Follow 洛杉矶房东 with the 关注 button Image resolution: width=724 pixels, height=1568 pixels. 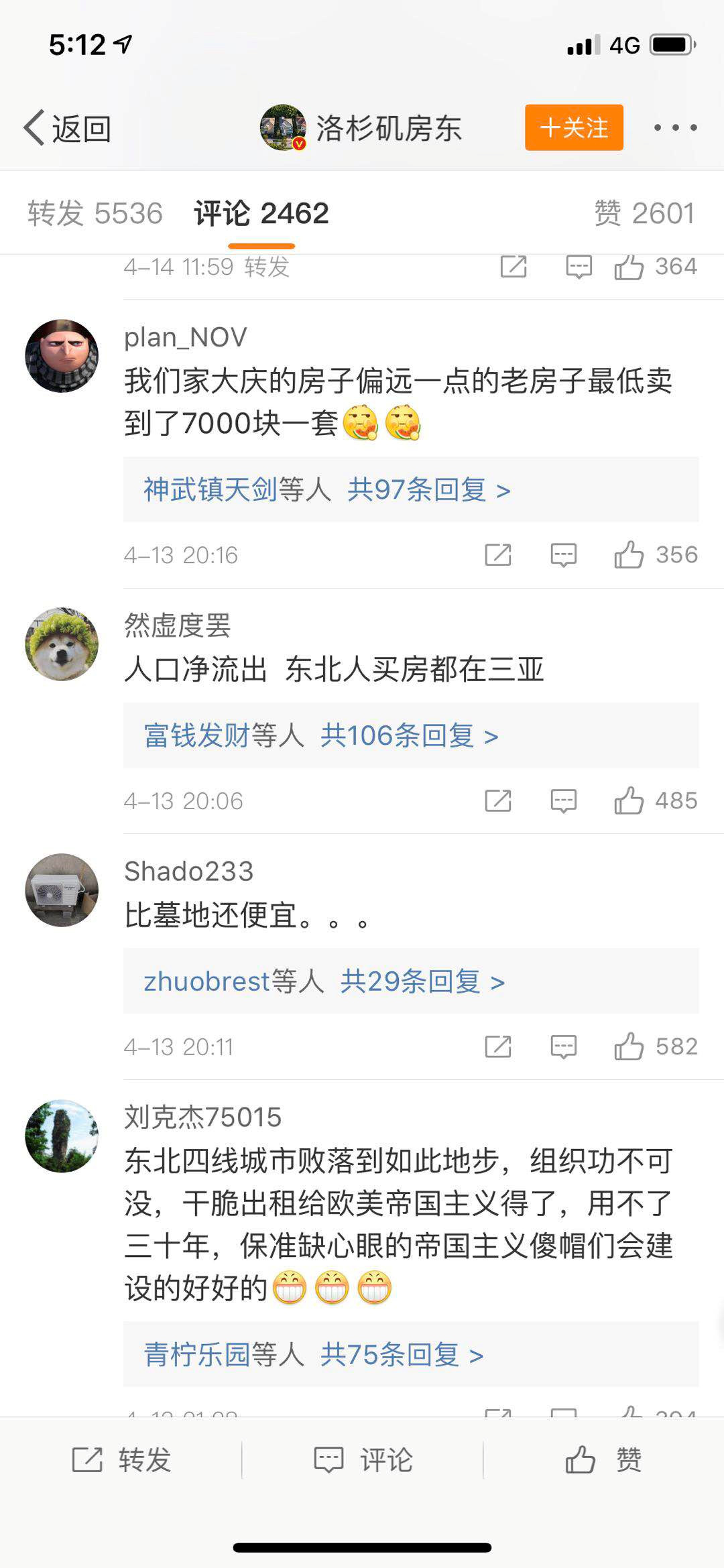pyautogui.click(x=574, y=127)
